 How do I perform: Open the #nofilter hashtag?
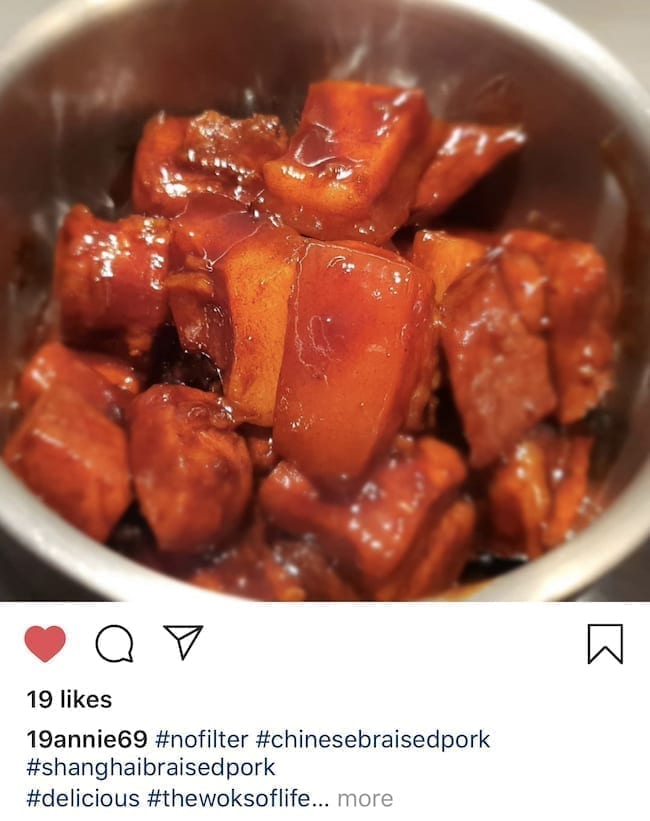click(x=203, y=740)
